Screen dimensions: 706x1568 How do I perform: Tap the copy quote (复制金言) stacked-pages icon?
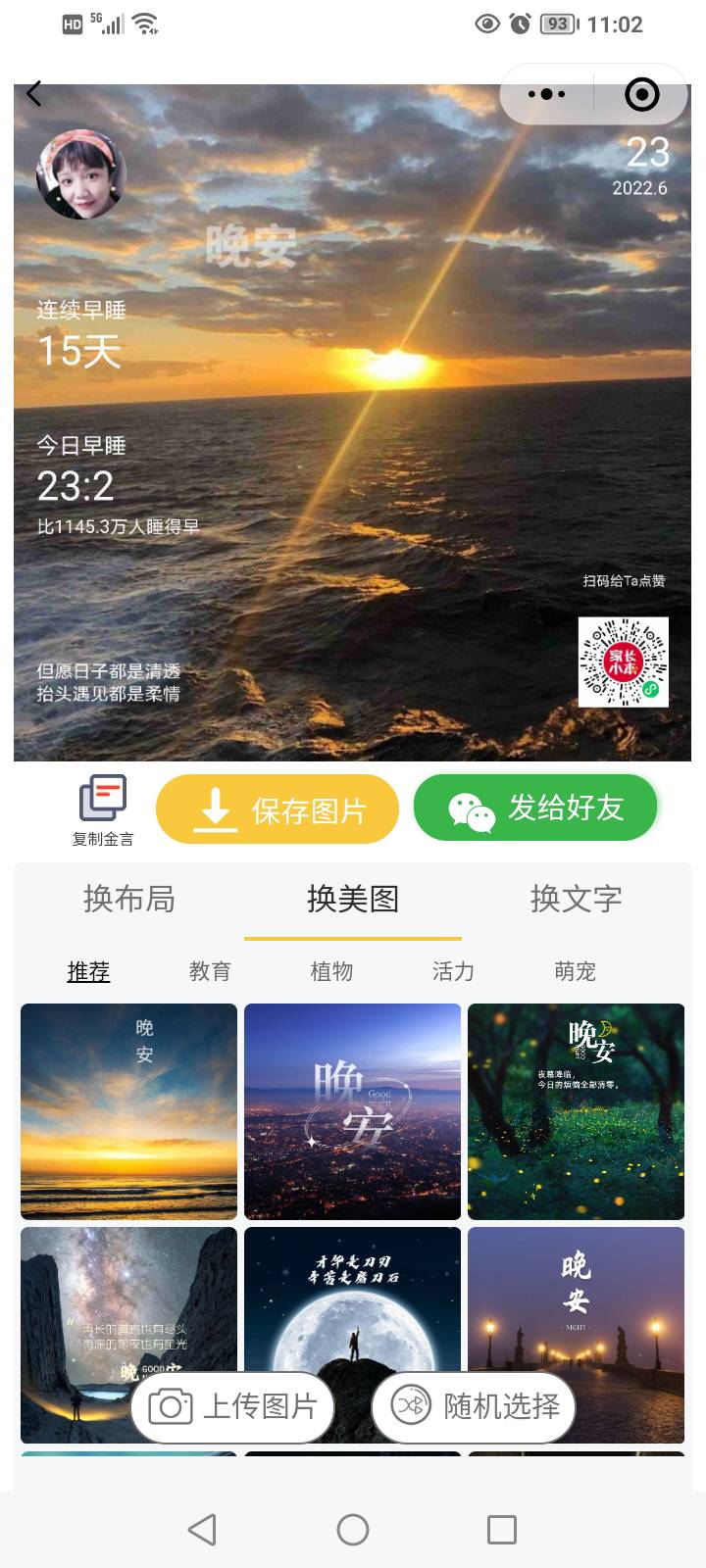(x=102, y=799)
